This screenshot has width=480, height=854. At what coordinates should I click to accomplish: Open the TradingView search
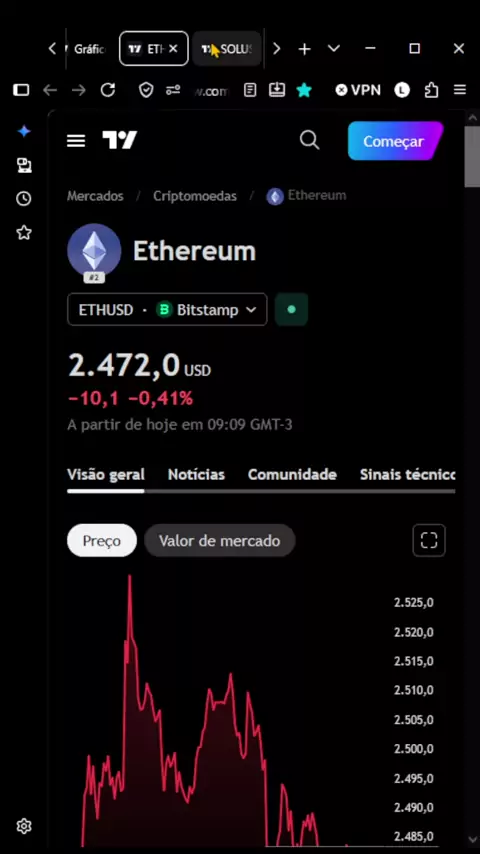309,141
